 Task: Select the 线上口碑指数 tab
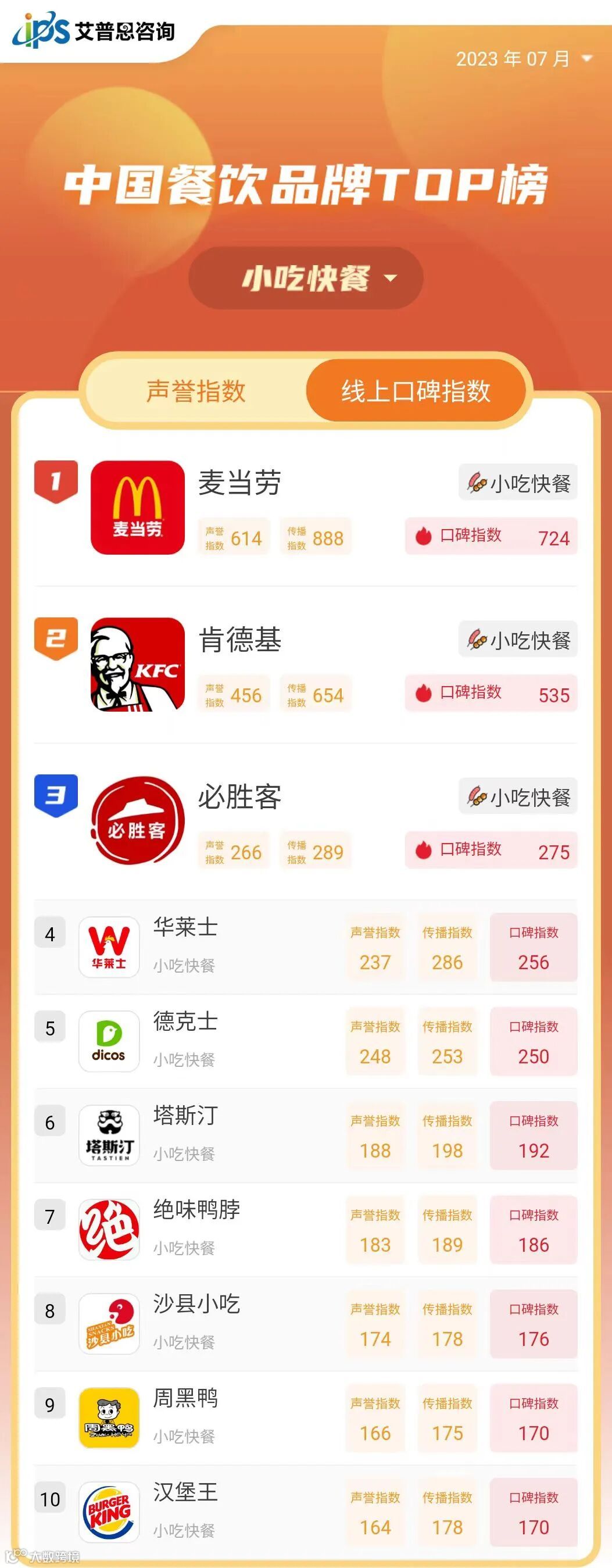tap(416, 391)
